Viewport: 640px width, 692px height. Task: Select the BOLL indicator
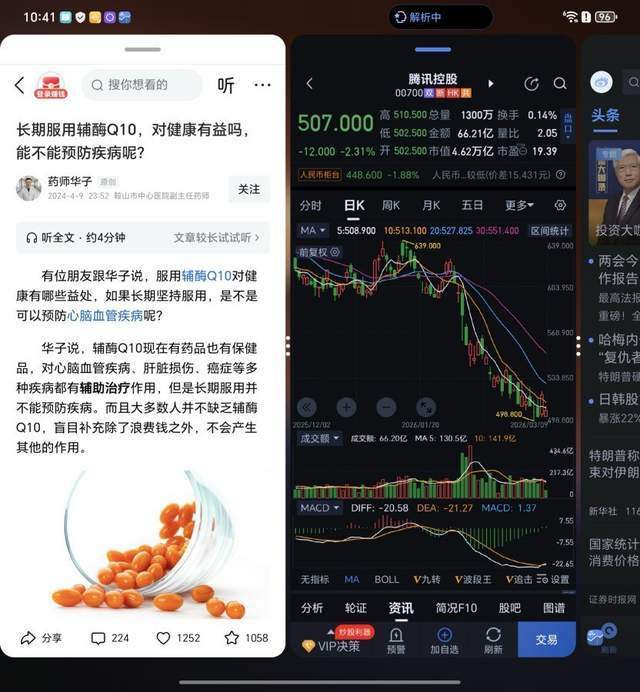[387, 579]
